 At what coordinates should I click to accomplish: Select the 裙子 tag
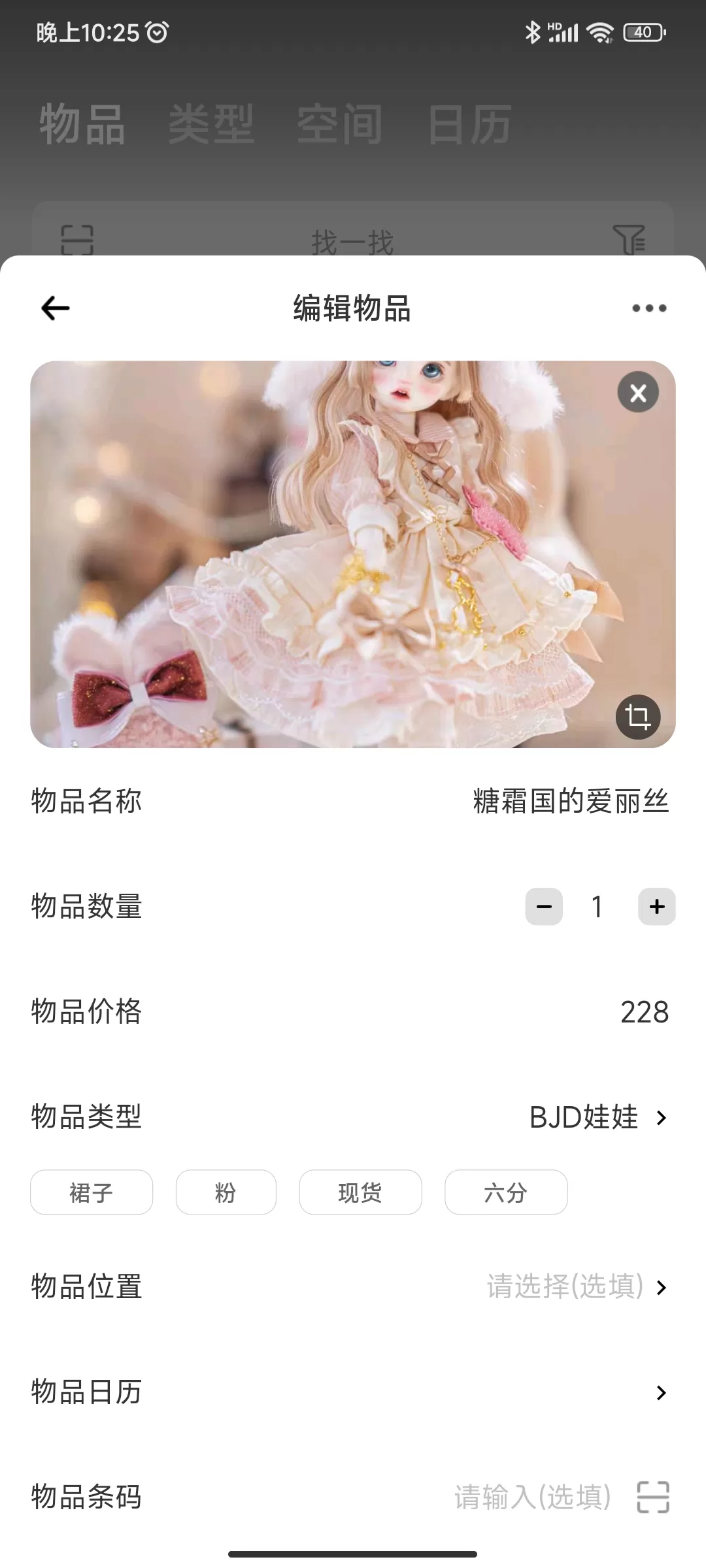(91, 1192)
